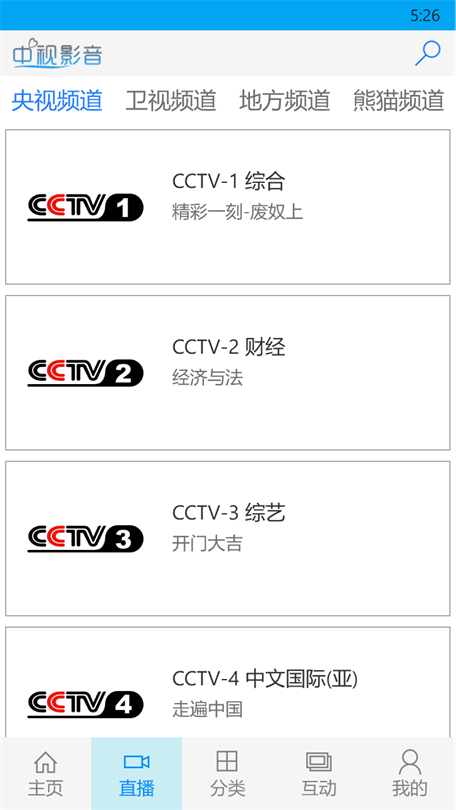Open the search magnifier icon
456x810 pixels.
pyautogui.click(x=428, y=54)
